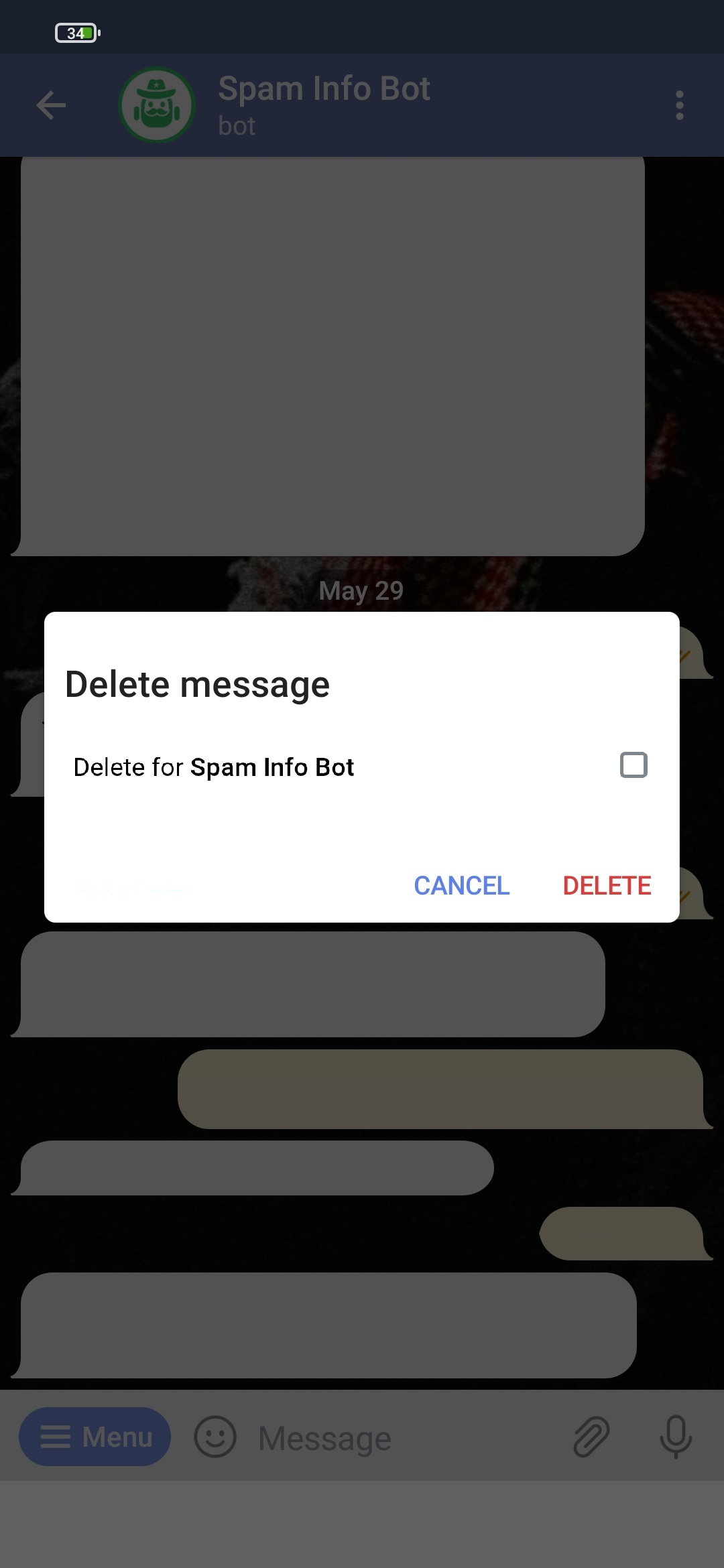
Task: Confirm with the red DELETE button
Action: (607, 886)
